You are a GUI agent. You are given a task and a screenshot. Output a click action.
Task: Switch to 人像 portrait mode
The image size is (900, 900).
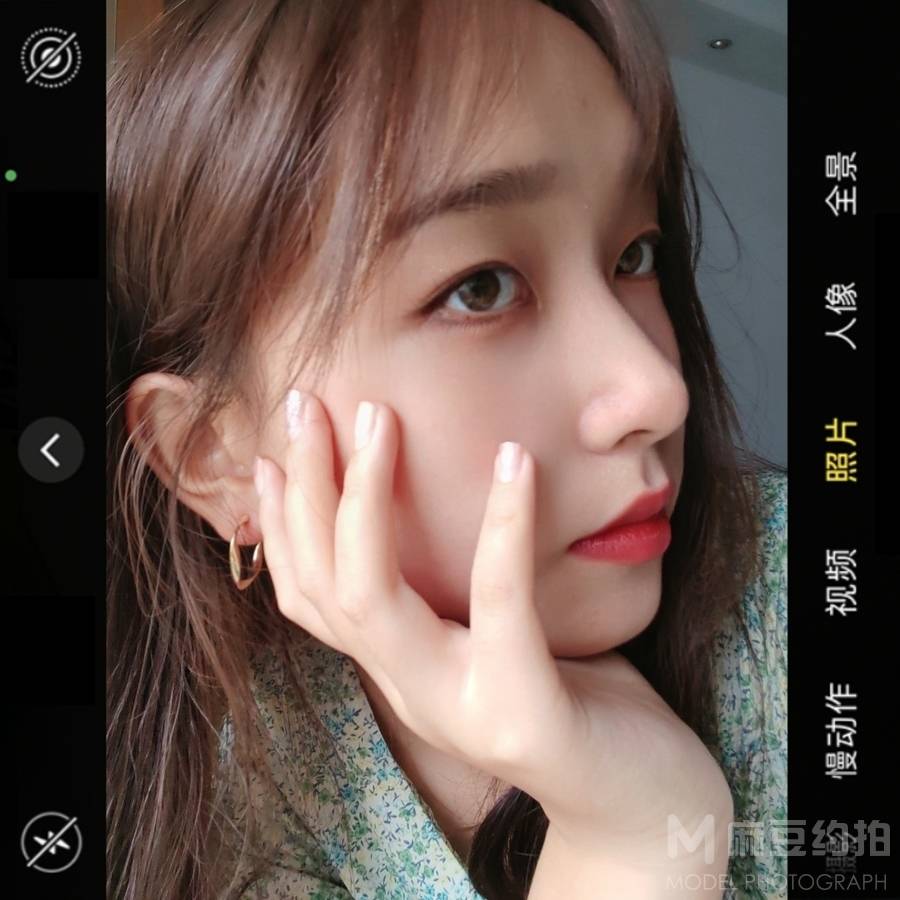(x=841, y=315)
